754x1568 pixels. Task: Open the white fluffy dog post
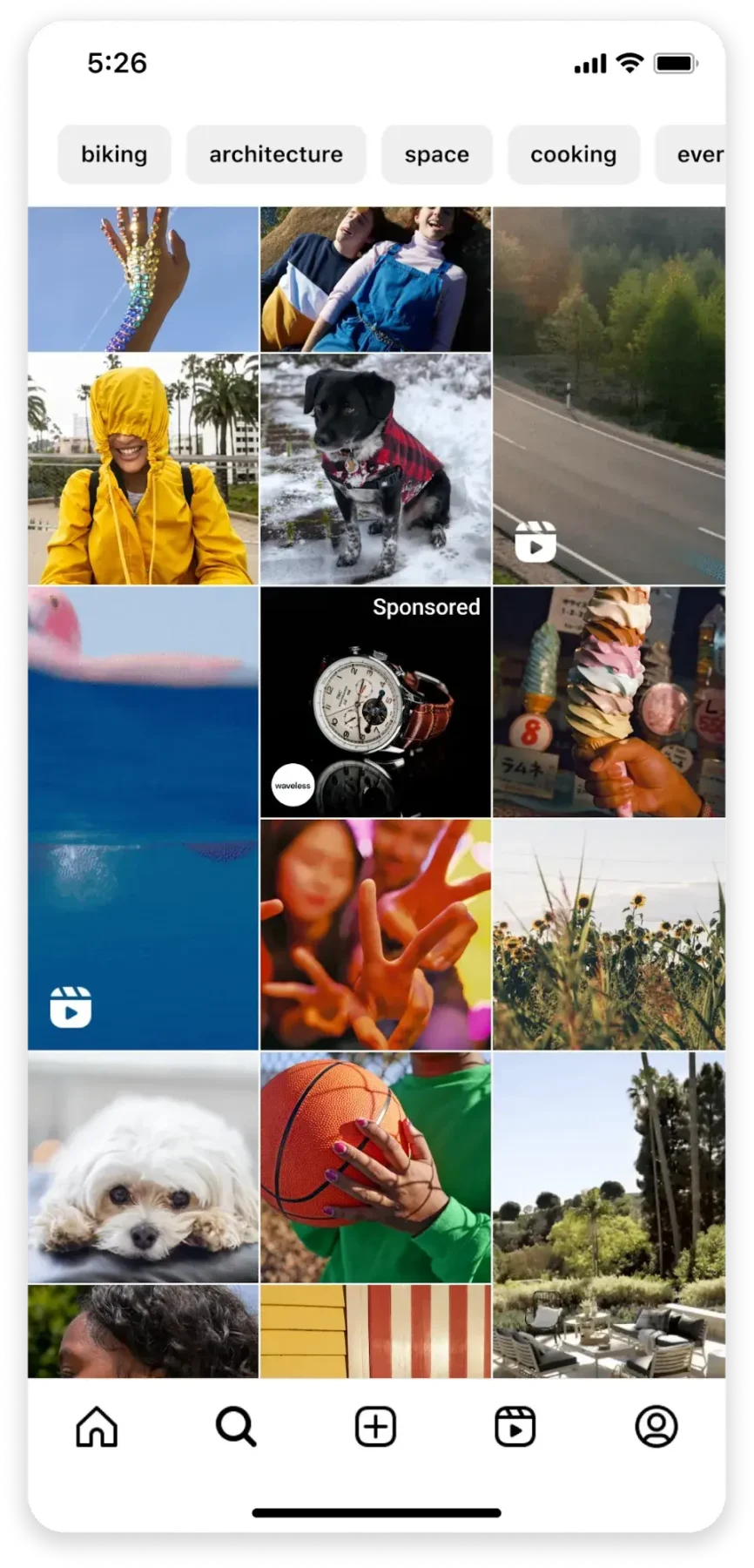143,1167
